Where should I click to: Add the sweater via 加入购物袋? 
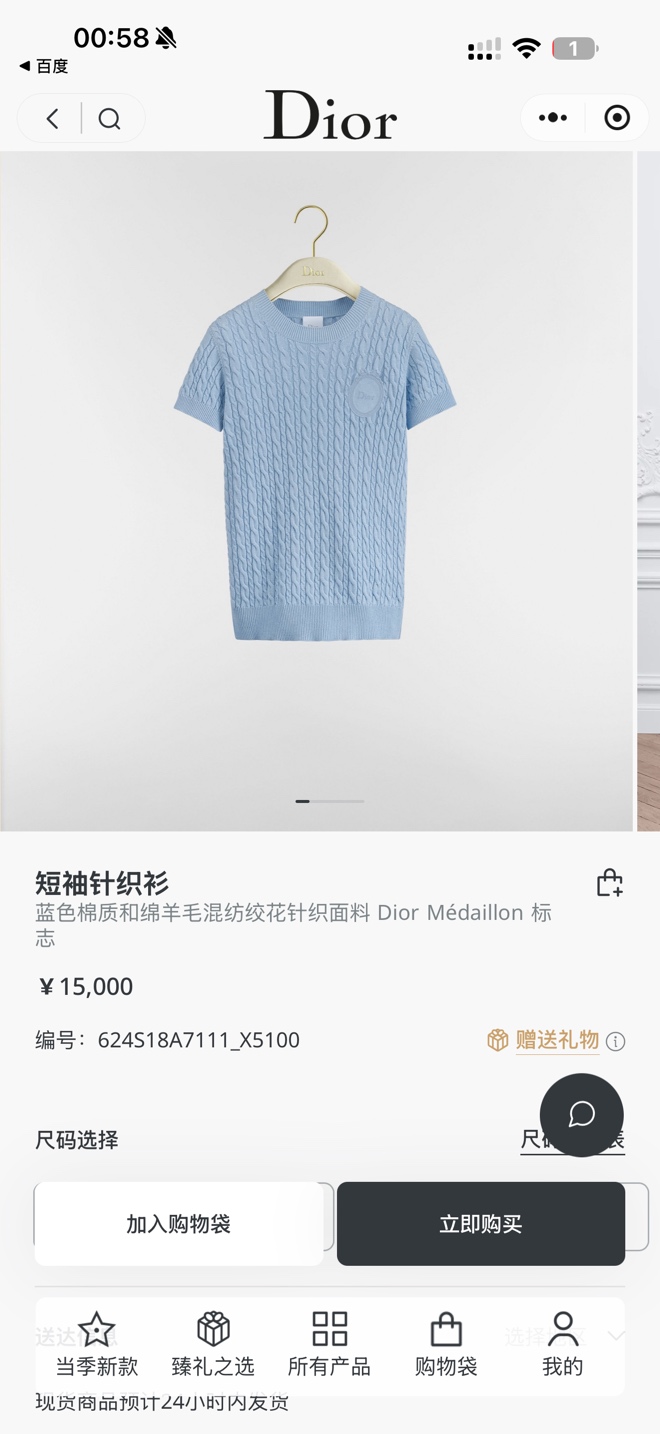point(179,1224)
